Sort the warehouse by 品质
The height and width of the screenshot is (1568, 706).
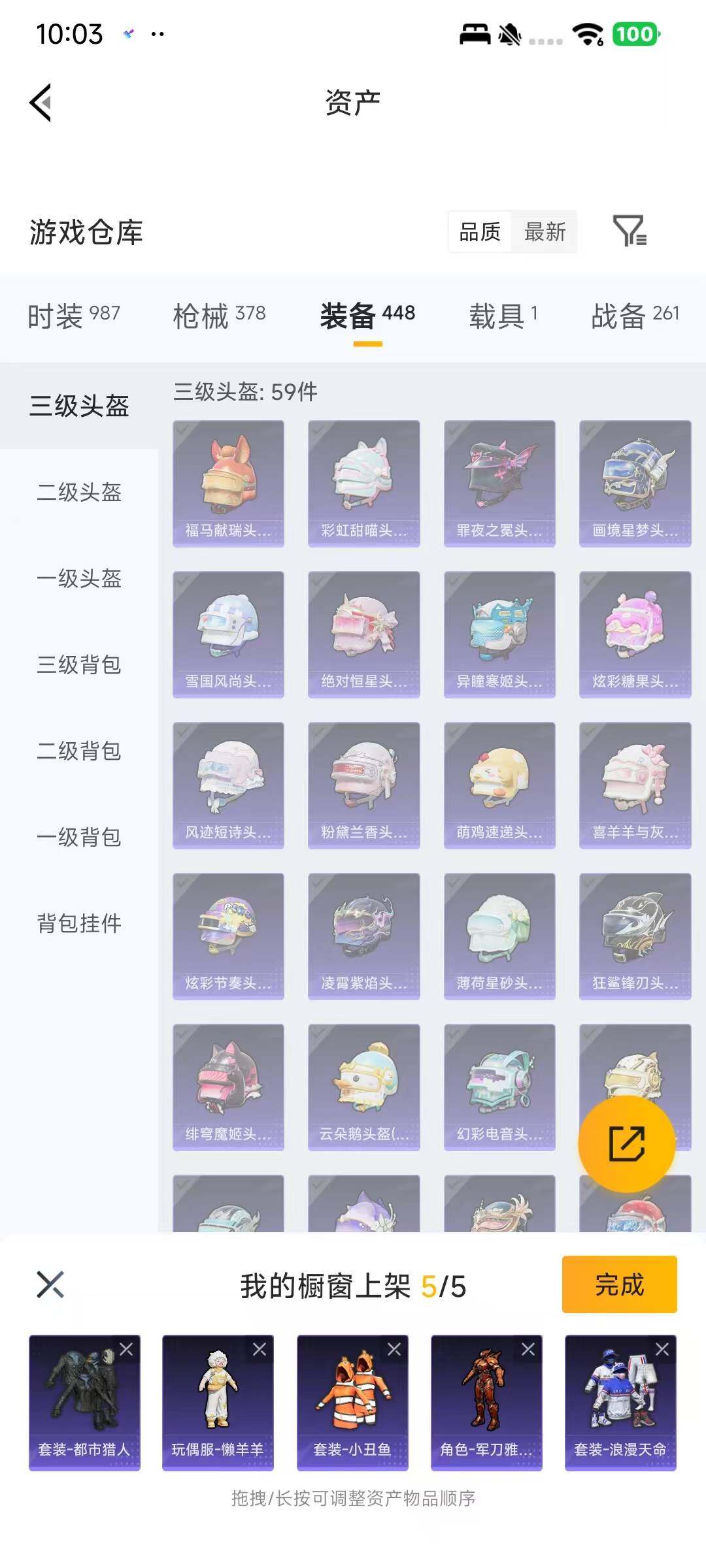480,231
